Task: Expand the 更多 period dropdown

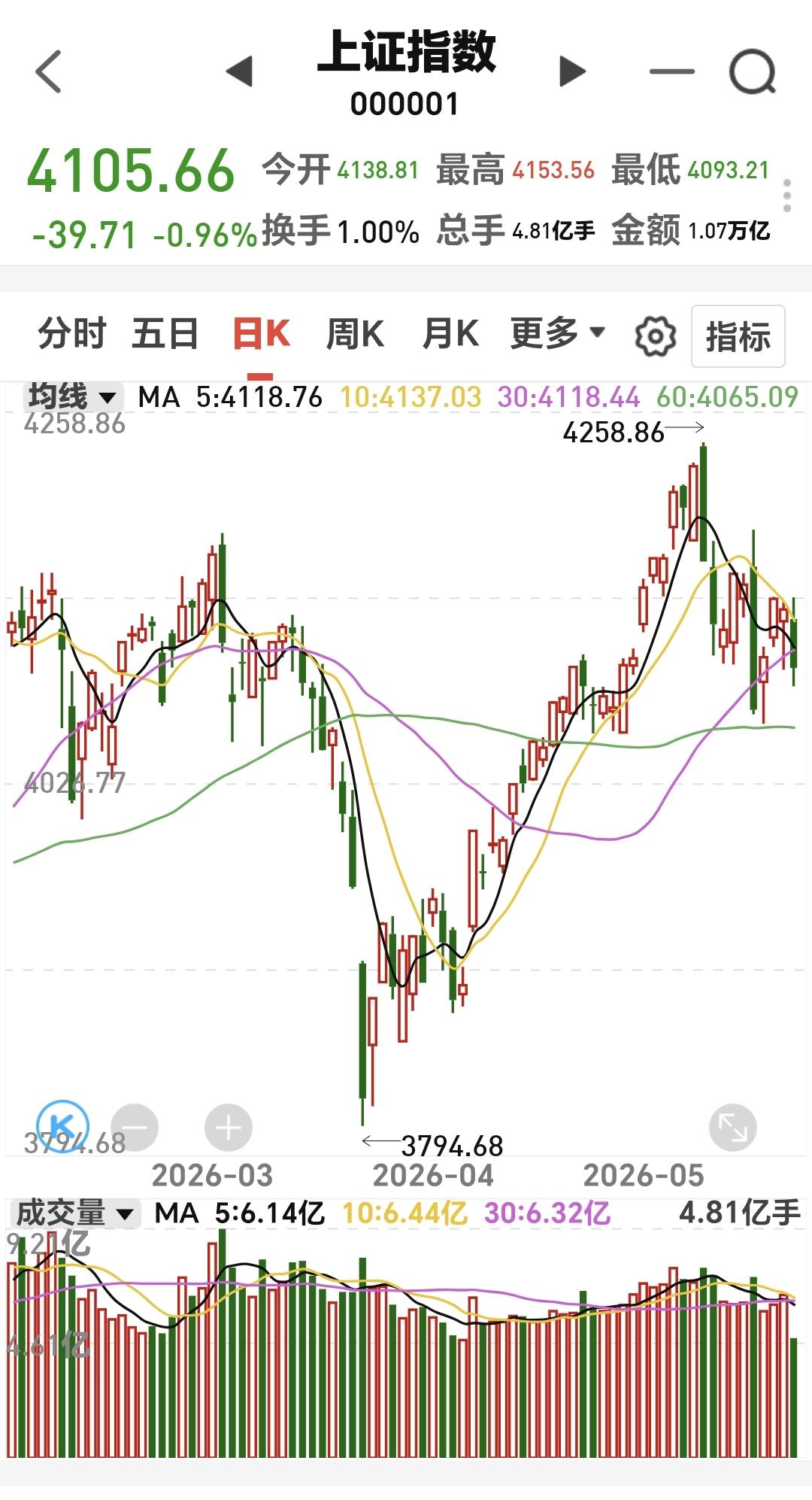Action: tap(557, 333)
